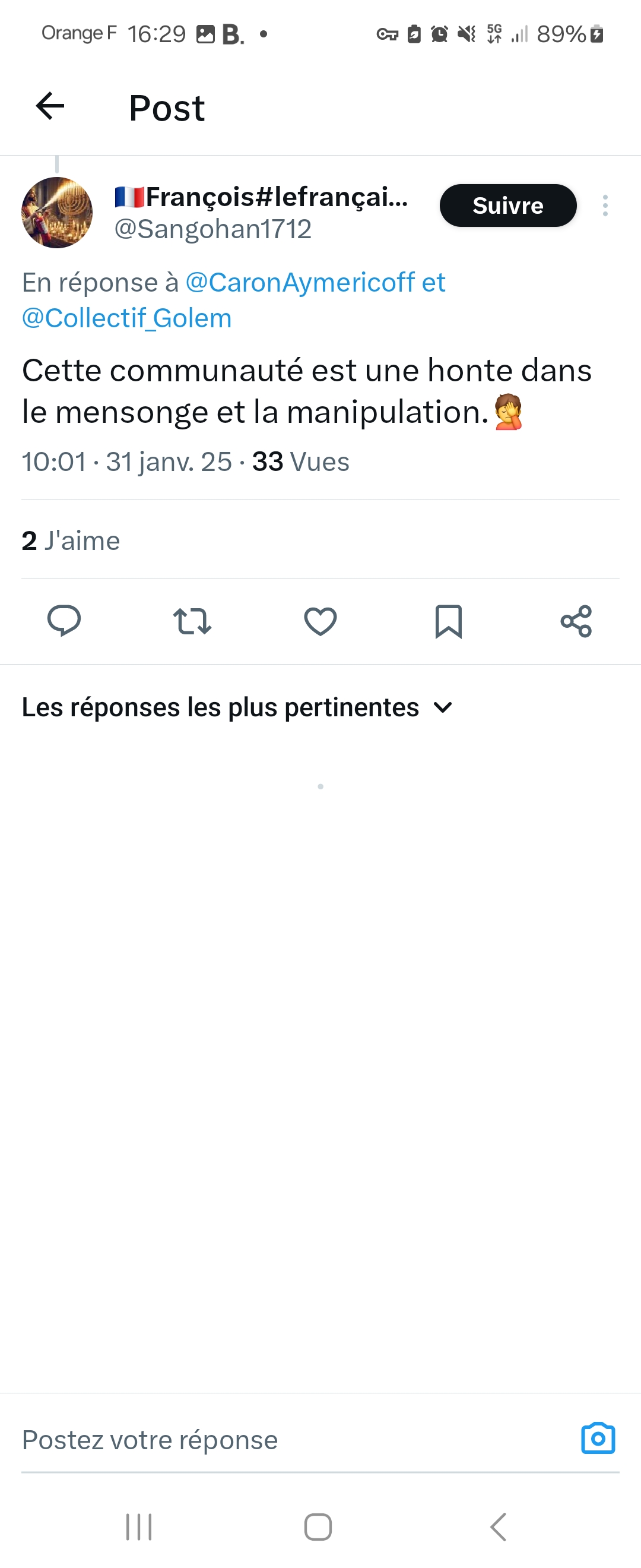641x1568 pixels.
Task: Open the reply comment icon
Action: 65,621
